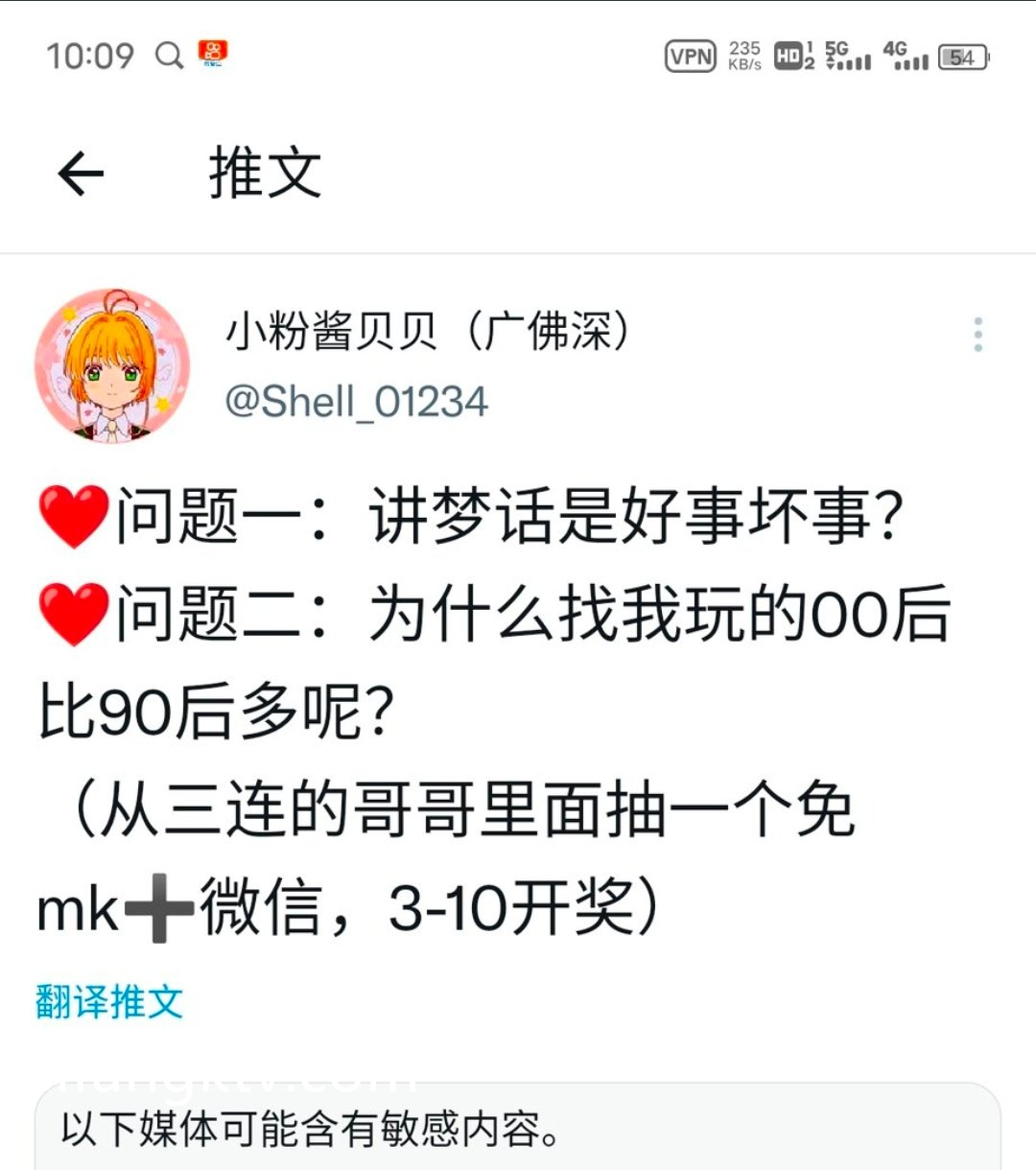1036x1170 pixels.
Task: Open the 小粉酱贝贝 profile avatar
Action: (112, 365)
